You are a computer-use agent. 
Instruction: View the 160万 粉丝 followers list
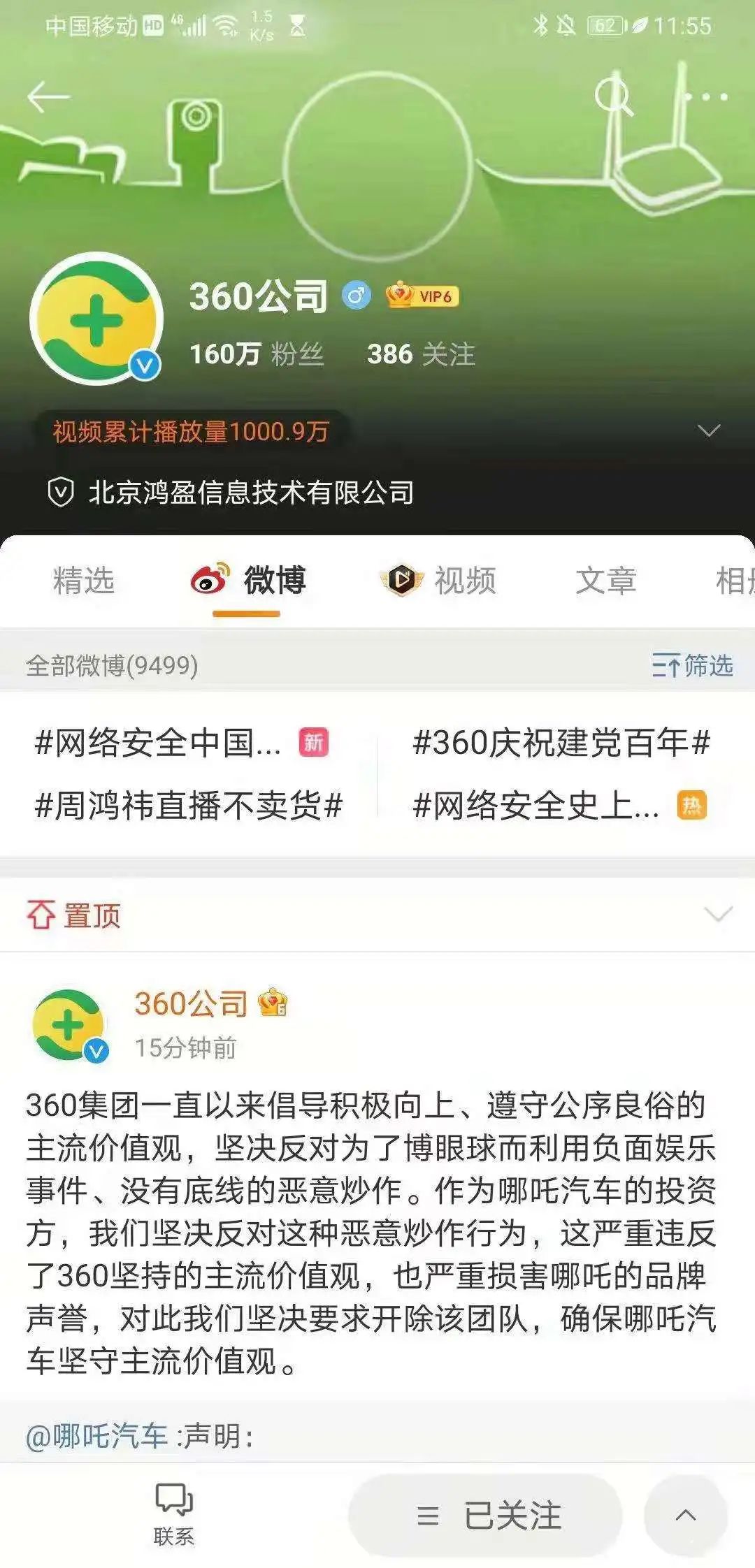point(257,354)
